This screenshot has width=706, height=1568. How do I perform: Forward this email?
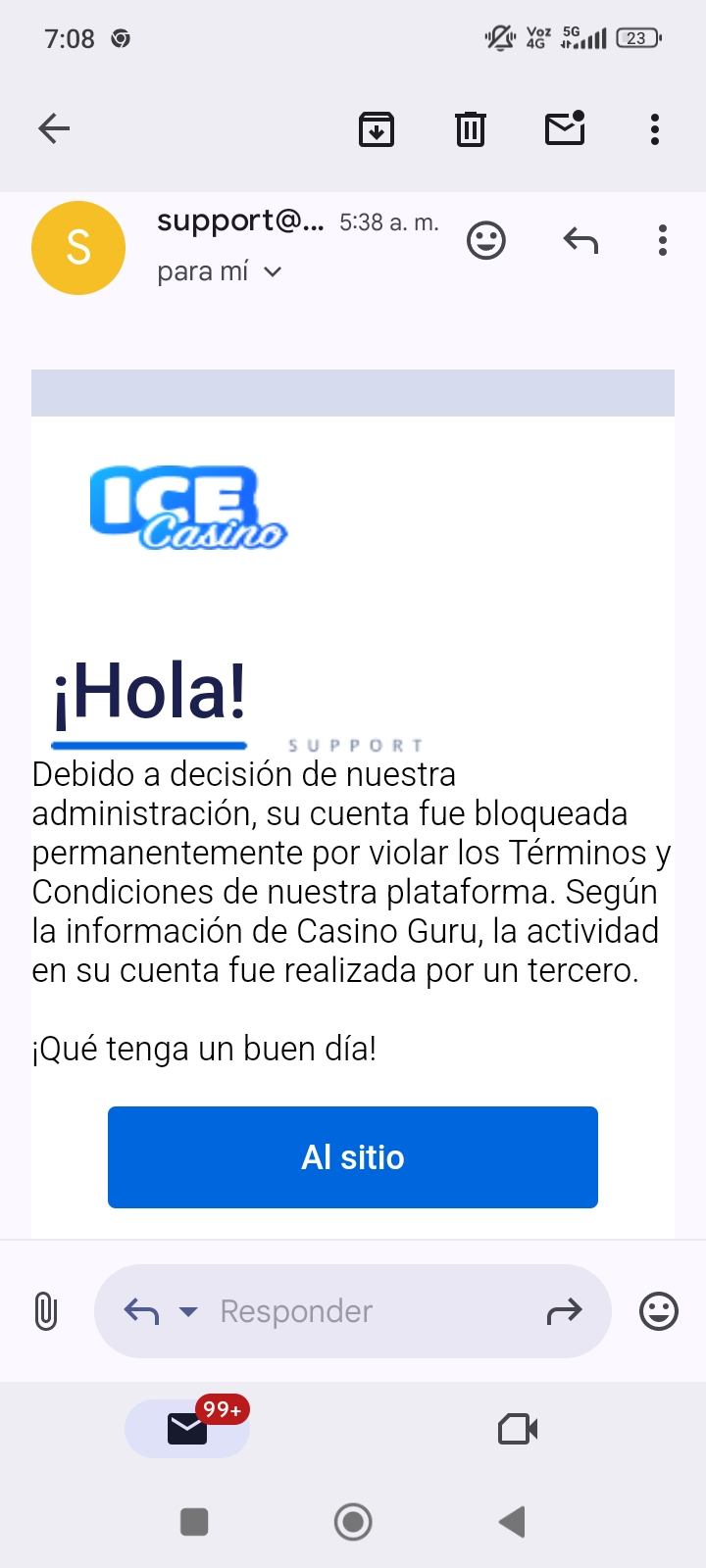click(x=564, y=1311)
